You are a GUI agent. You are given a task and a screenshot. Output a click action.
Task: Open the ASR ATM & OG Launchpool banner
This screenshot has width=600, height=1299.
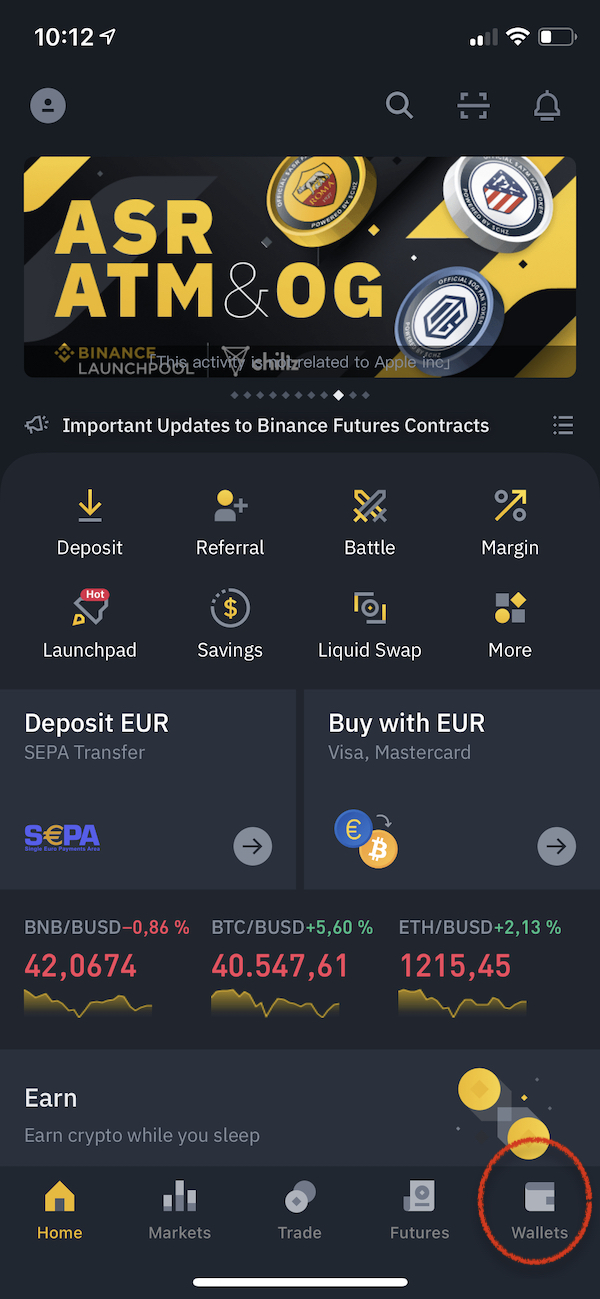pos(300,266)
